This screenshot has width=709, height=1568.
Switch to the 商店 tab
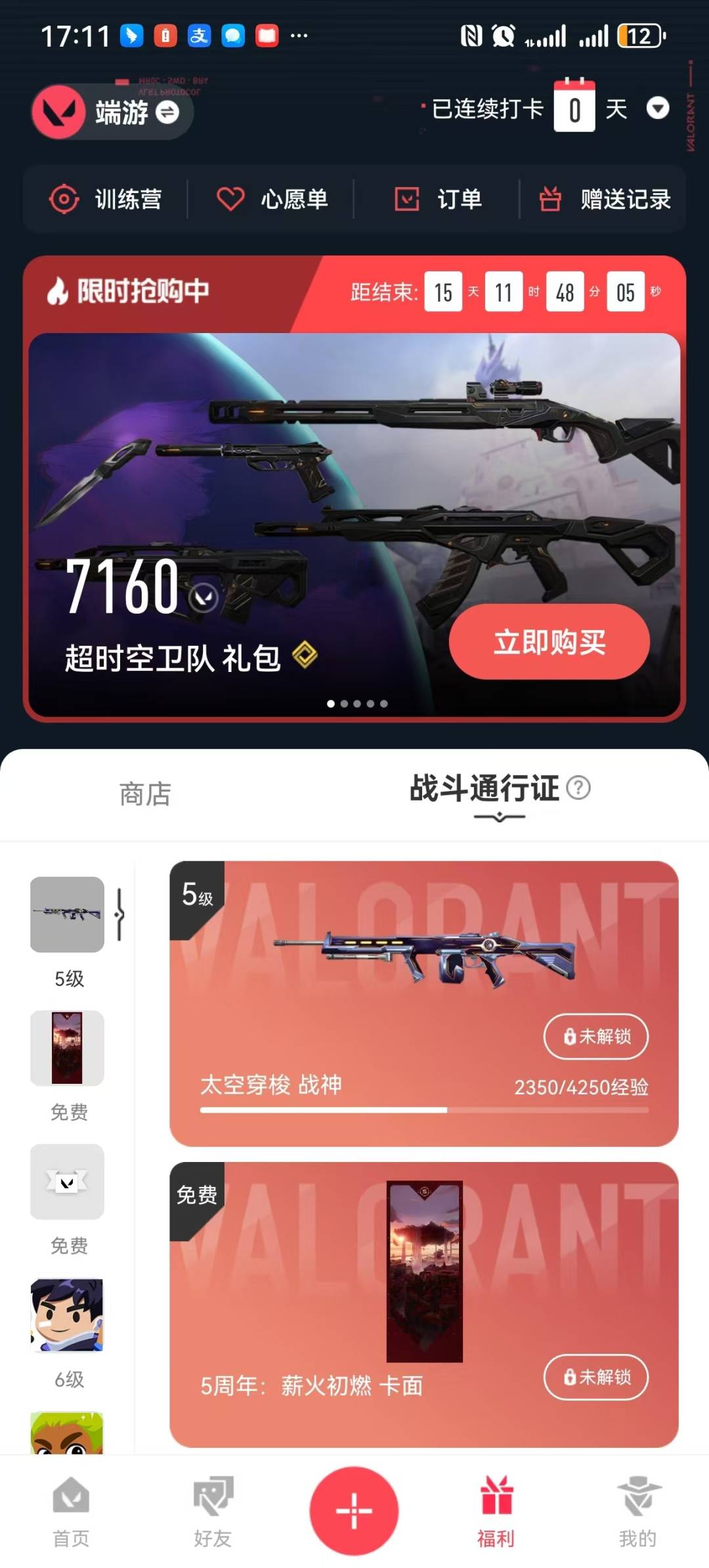tap(145, 794)
